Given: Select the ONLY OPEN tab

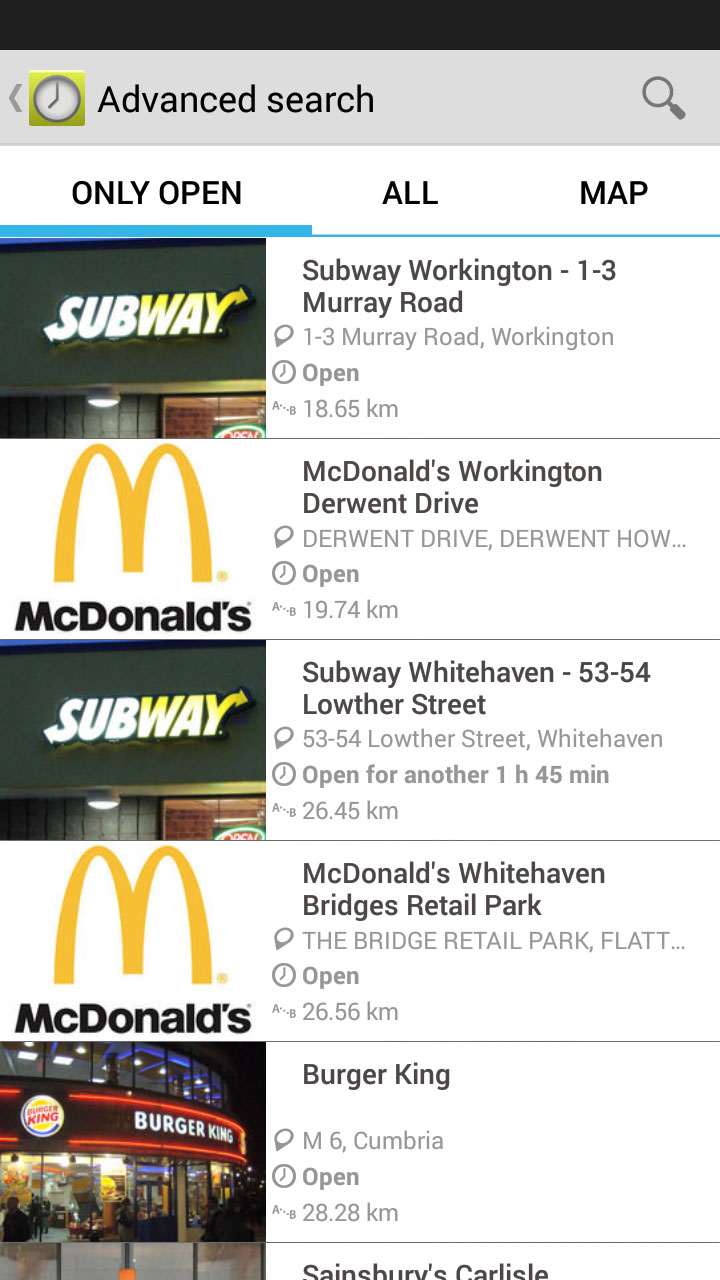Looking at the screenshot, I should point(156,192).
